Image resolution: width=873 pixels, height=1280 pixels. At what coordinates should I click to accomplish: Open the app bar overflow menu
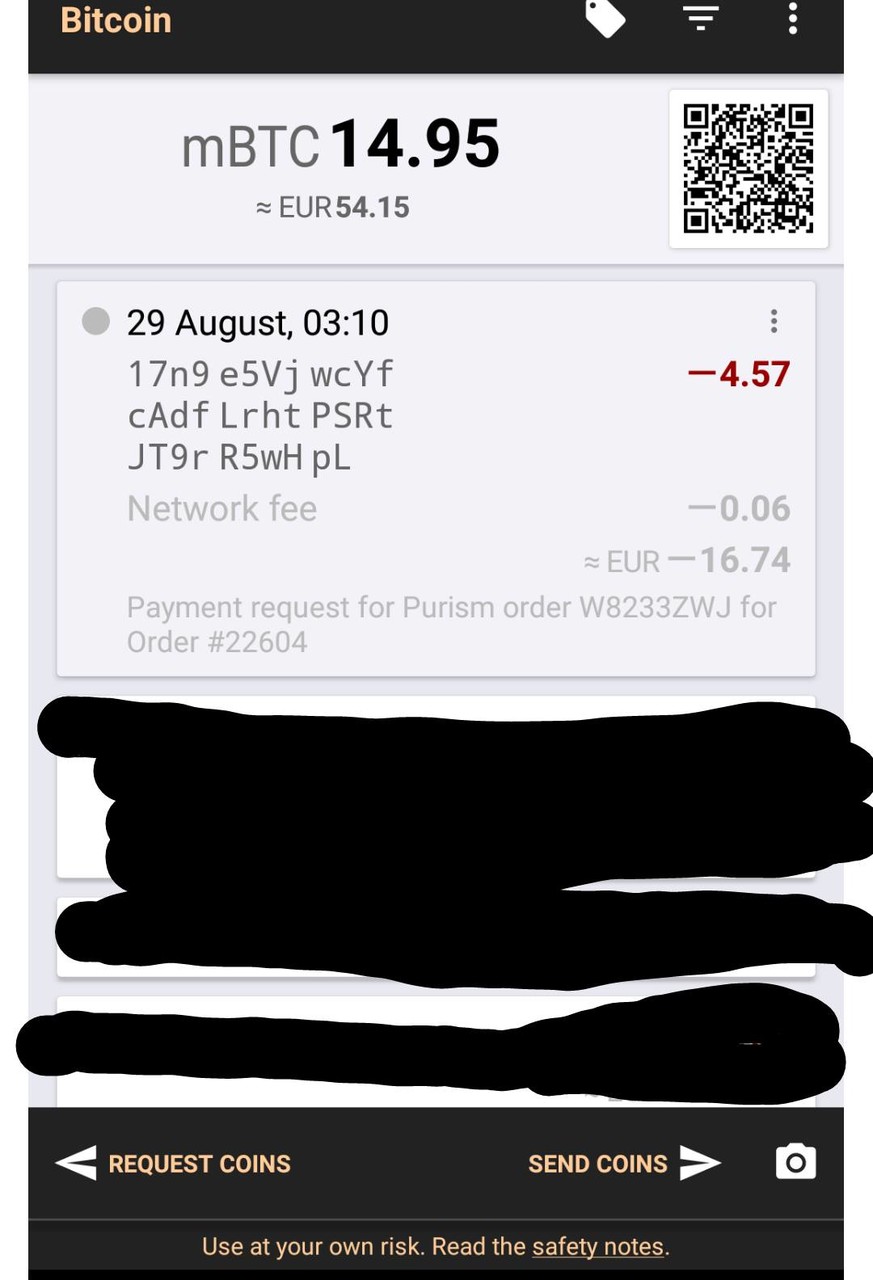pos(792,18)
